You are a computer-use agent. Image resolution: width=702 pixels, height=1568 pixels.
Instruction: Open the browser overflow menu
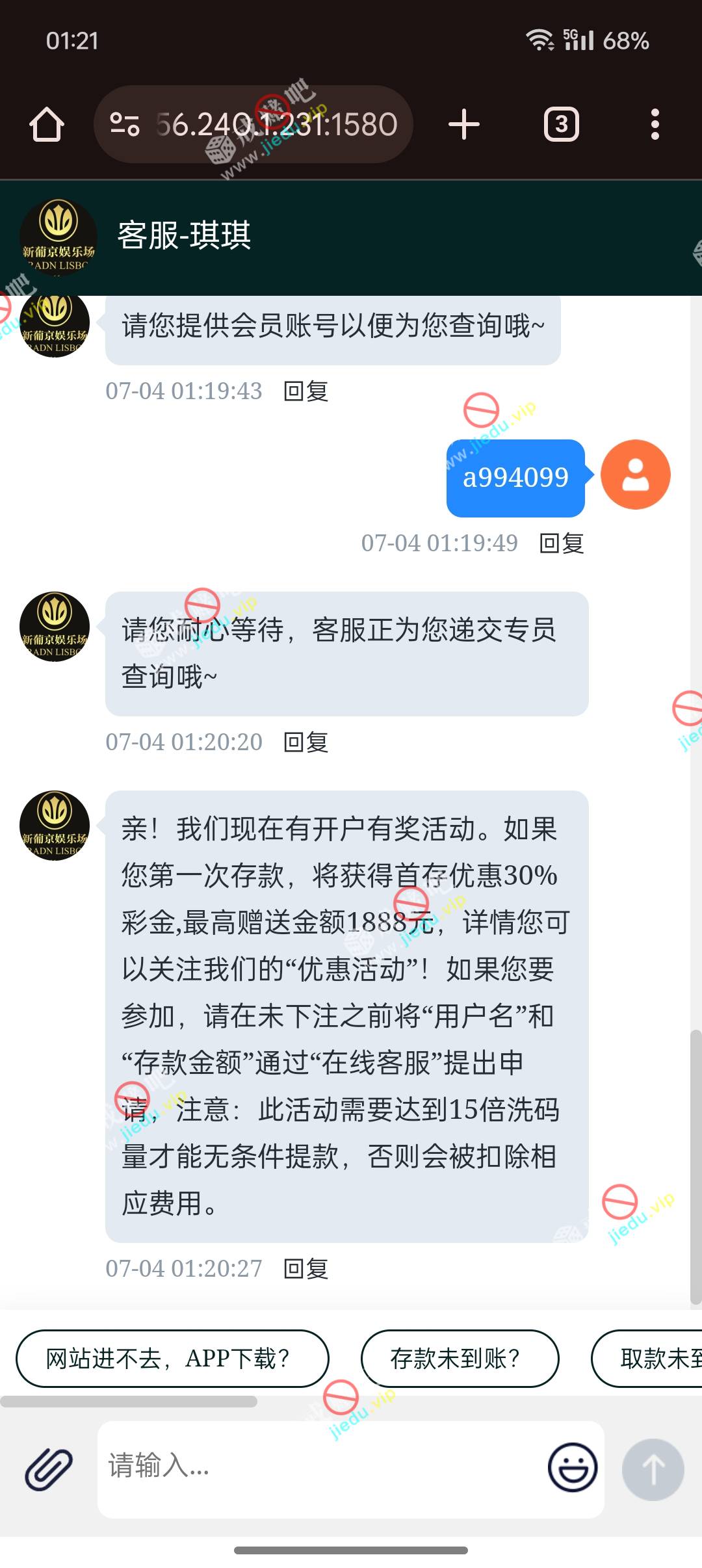[x=655, y=124]
